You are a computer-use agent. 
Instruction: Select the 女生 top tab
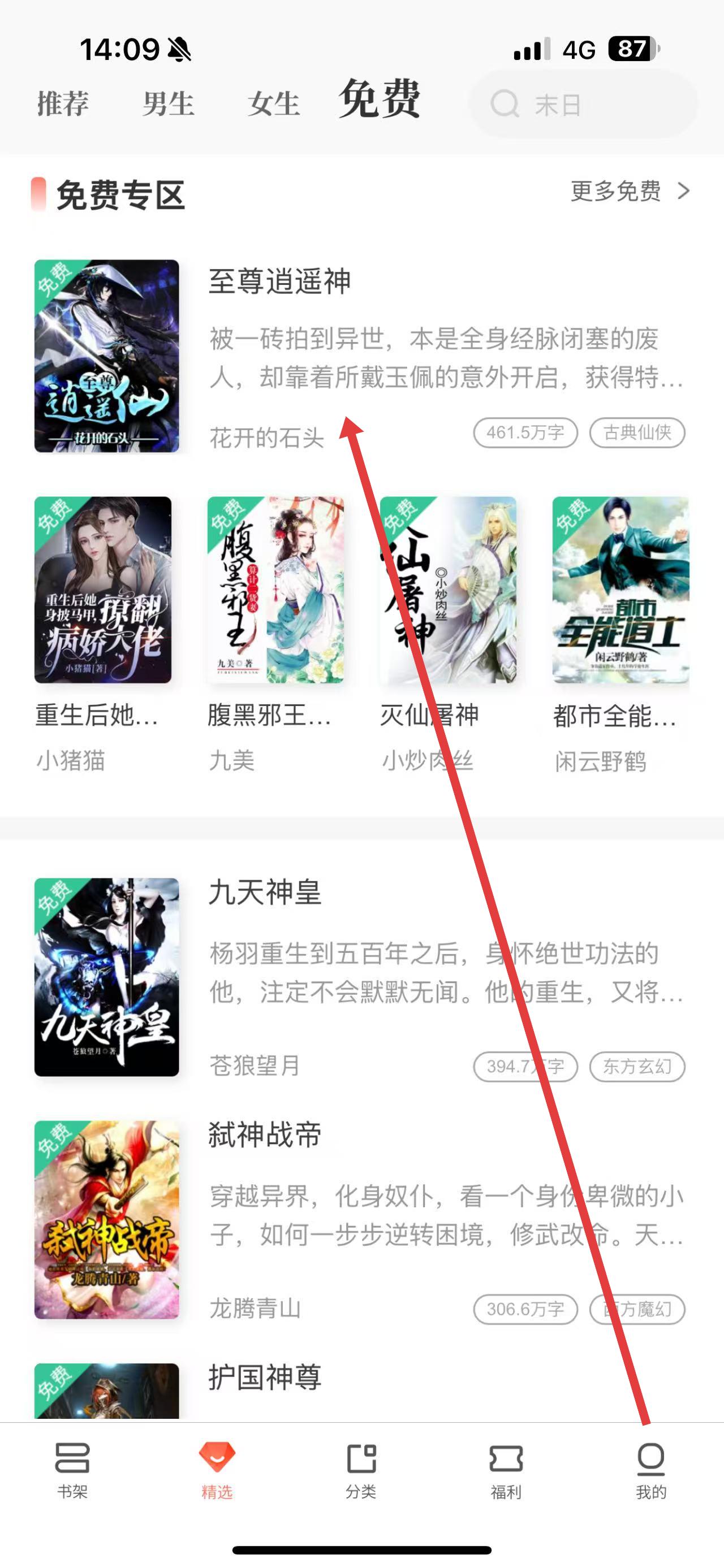point(274,103)
